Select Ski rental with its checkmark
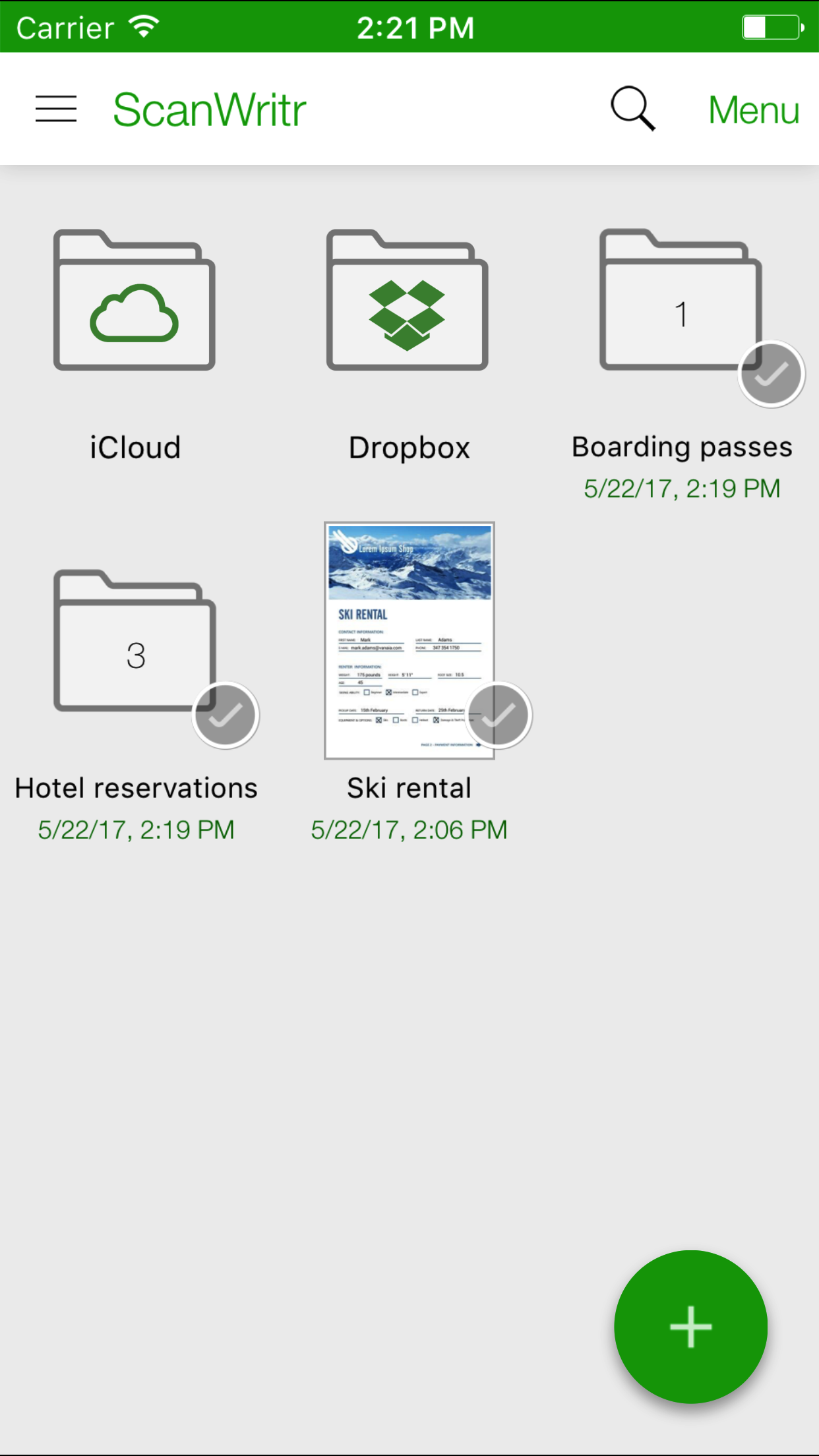The image size is (819, 1456). click(499, 715)
